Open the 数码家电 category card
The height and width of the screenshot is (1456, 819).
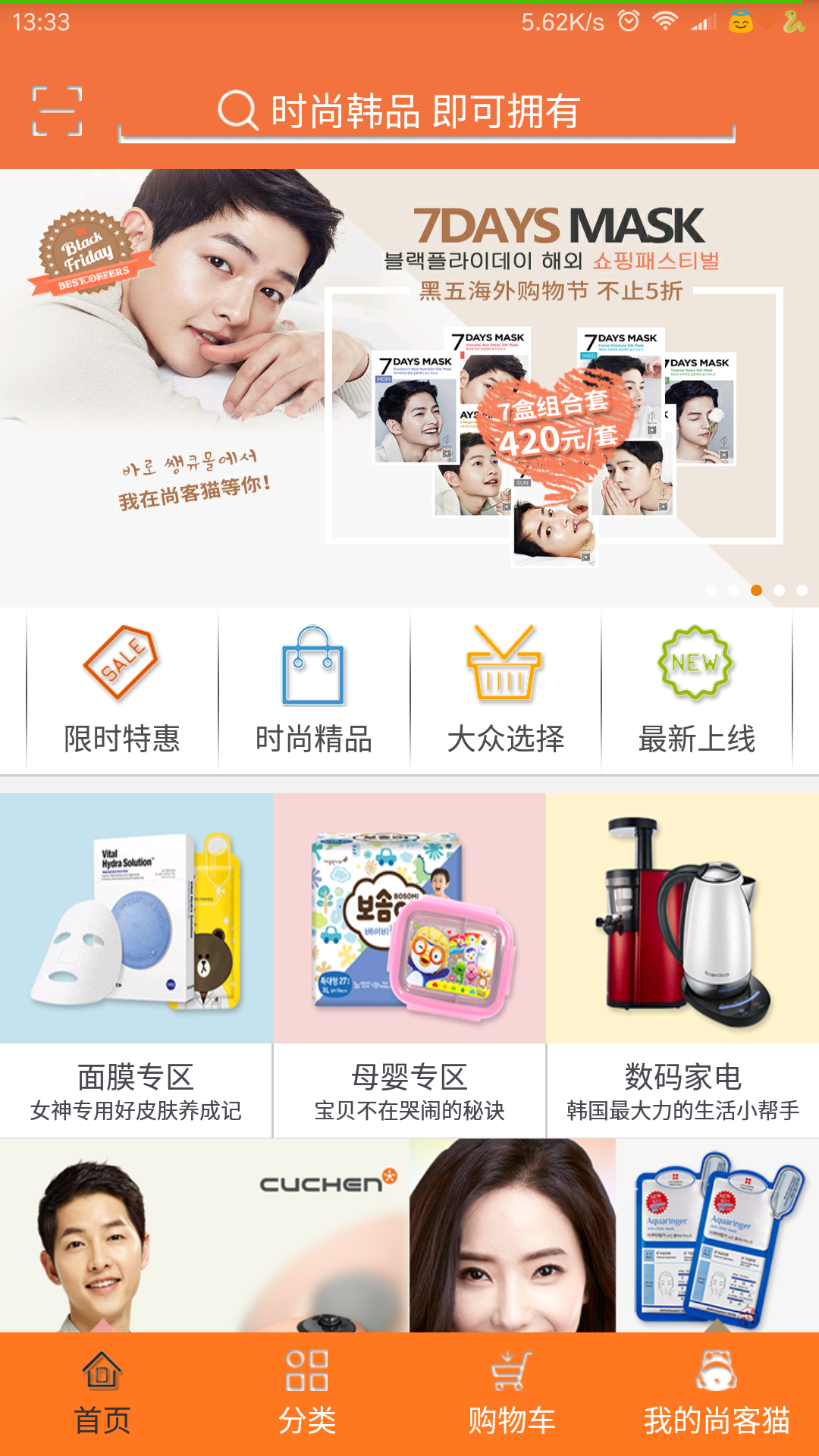point(682,965)
